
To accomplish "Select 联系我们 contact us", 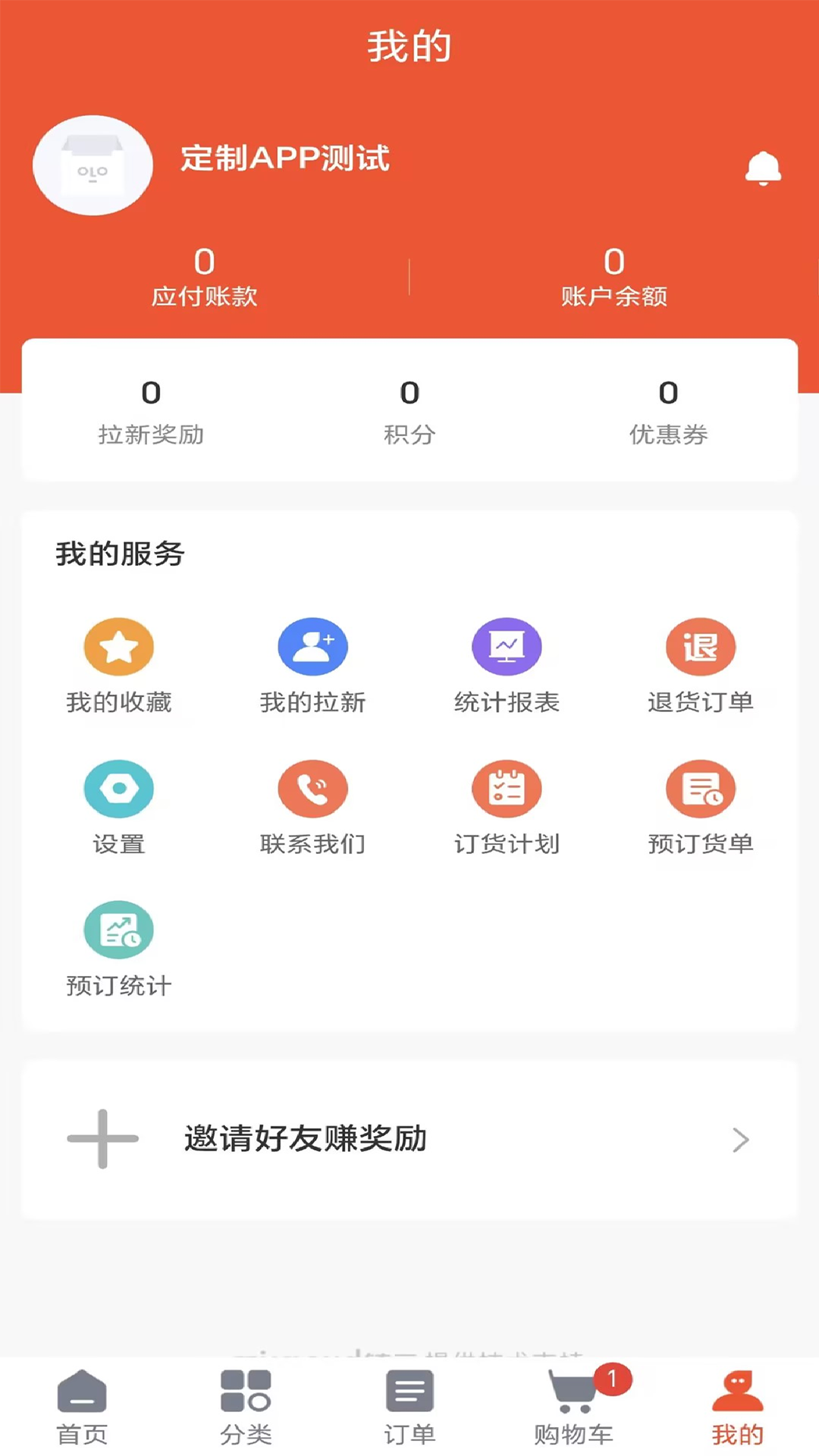I will 312,808.
